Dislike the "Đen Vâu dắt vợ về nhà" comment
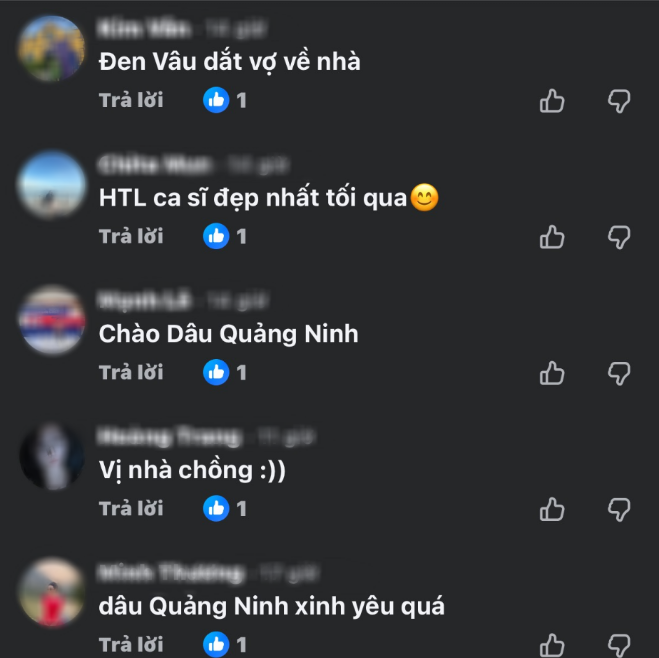 620,101
